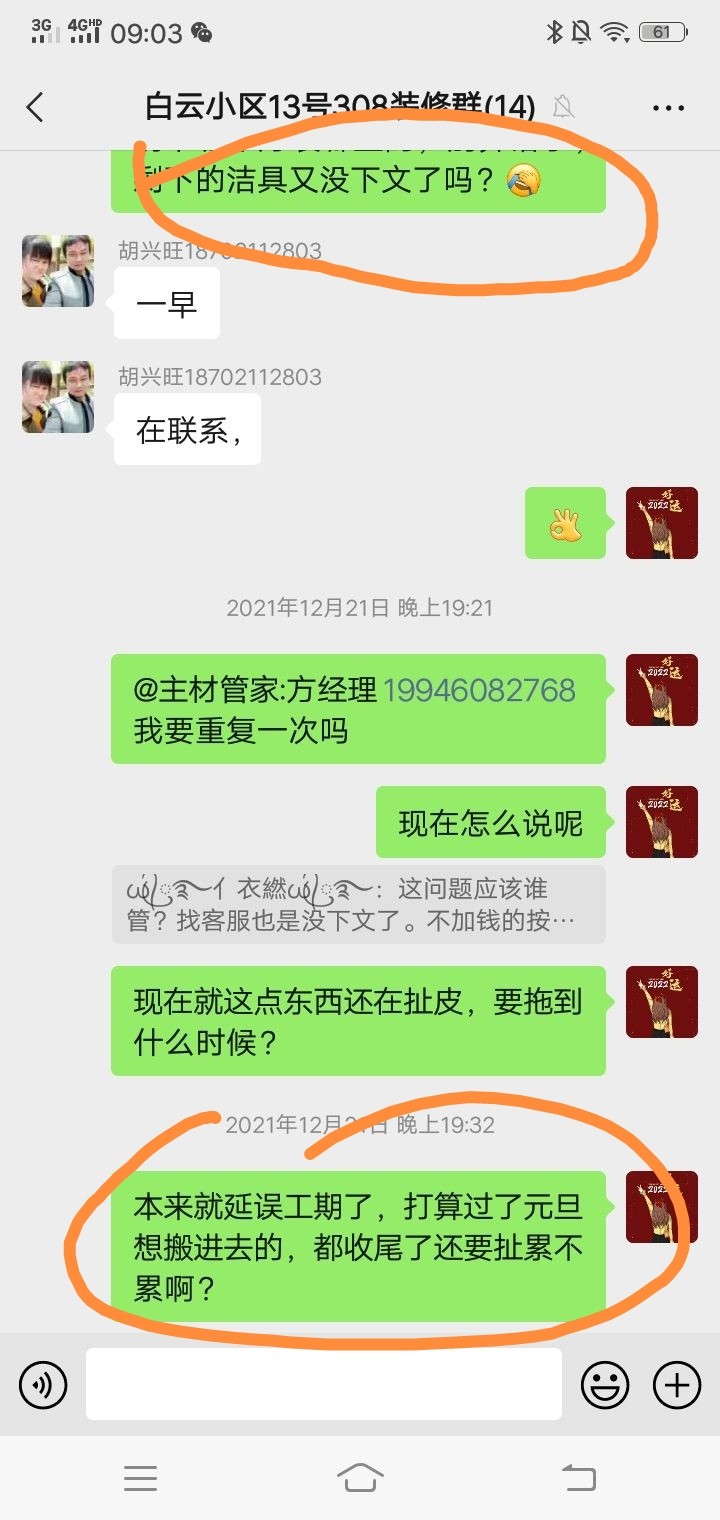Open 胡兴旺's avatar next to 在联系

coord(58,397)
